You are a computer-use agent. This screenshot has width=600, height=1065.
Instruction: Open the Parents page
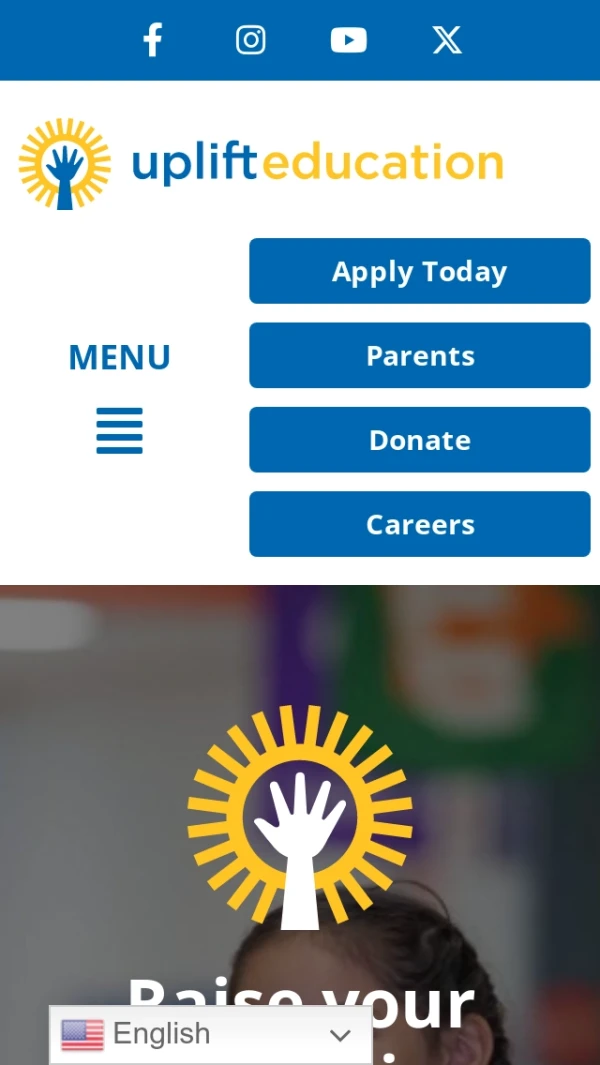[419, 355]
